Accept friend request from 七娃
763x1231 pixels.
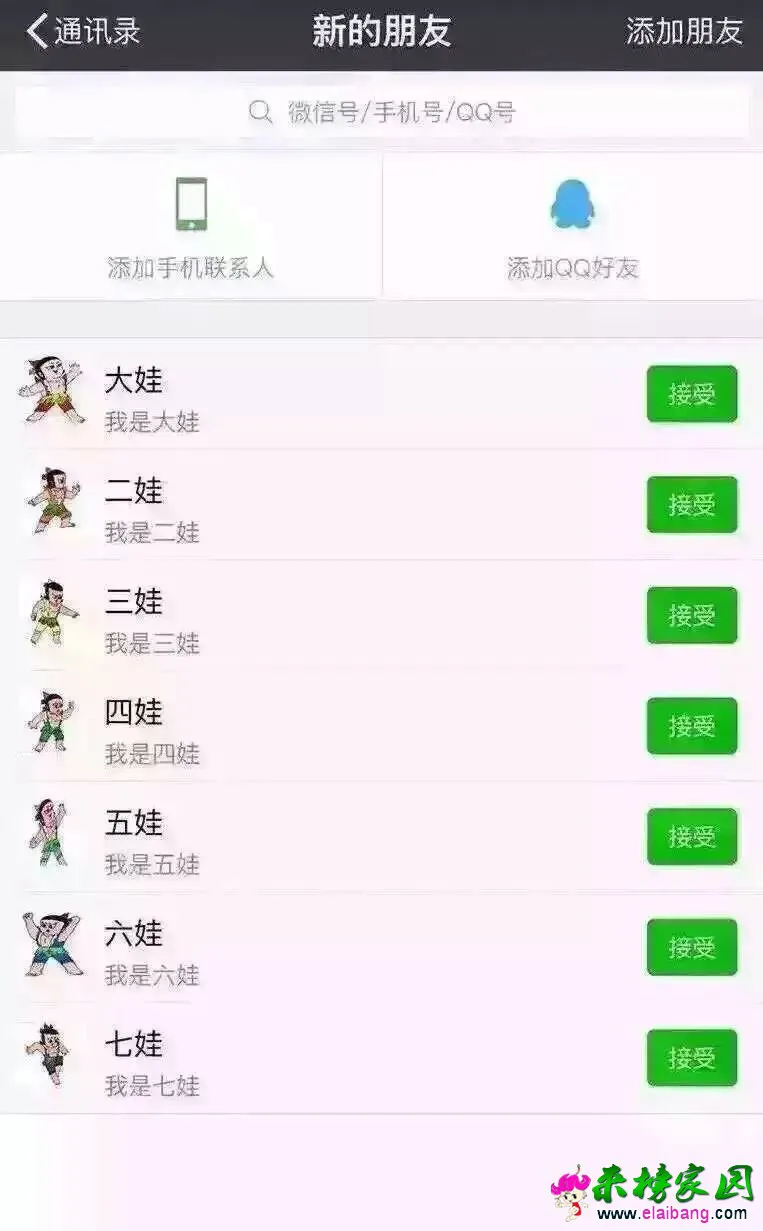pos(691,1057)
